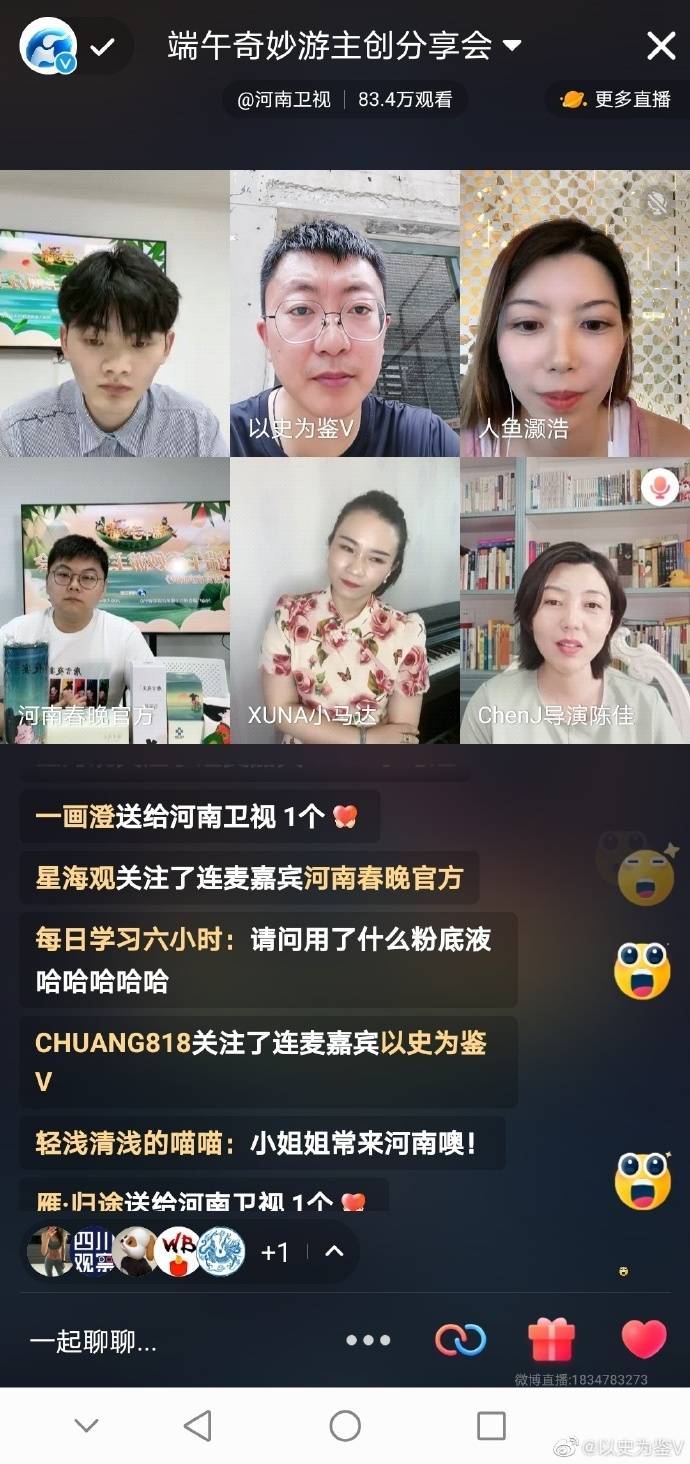Go back with the system back button
690x1464 pixels.
(198, 1426)
